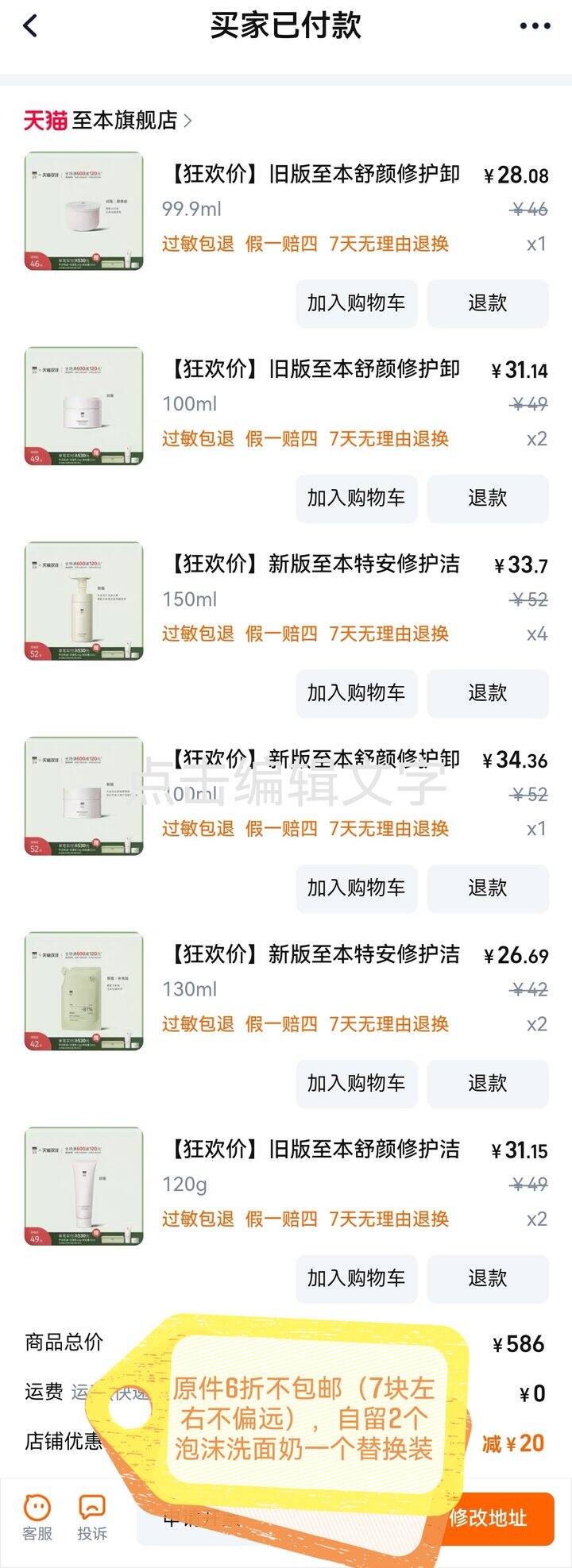Tap 退款 for the 120g product
Image resolution: width=572 pixels, height=1568 pixels.
(488, 1279)
